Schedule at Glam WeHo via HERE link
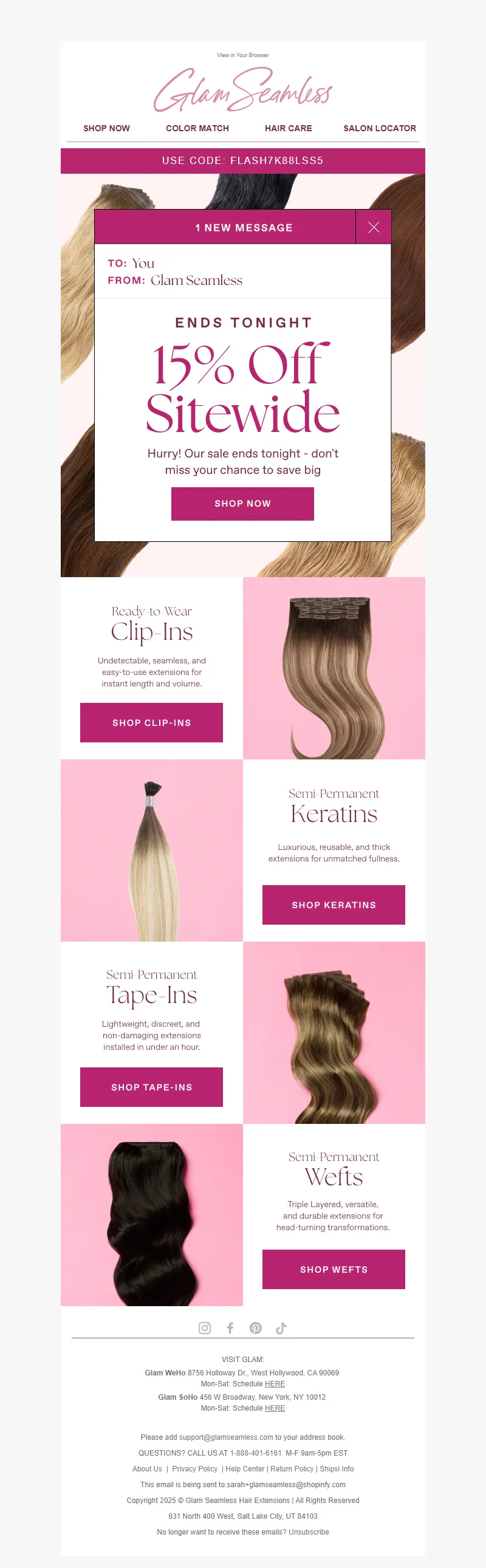 pos(275,1383)
